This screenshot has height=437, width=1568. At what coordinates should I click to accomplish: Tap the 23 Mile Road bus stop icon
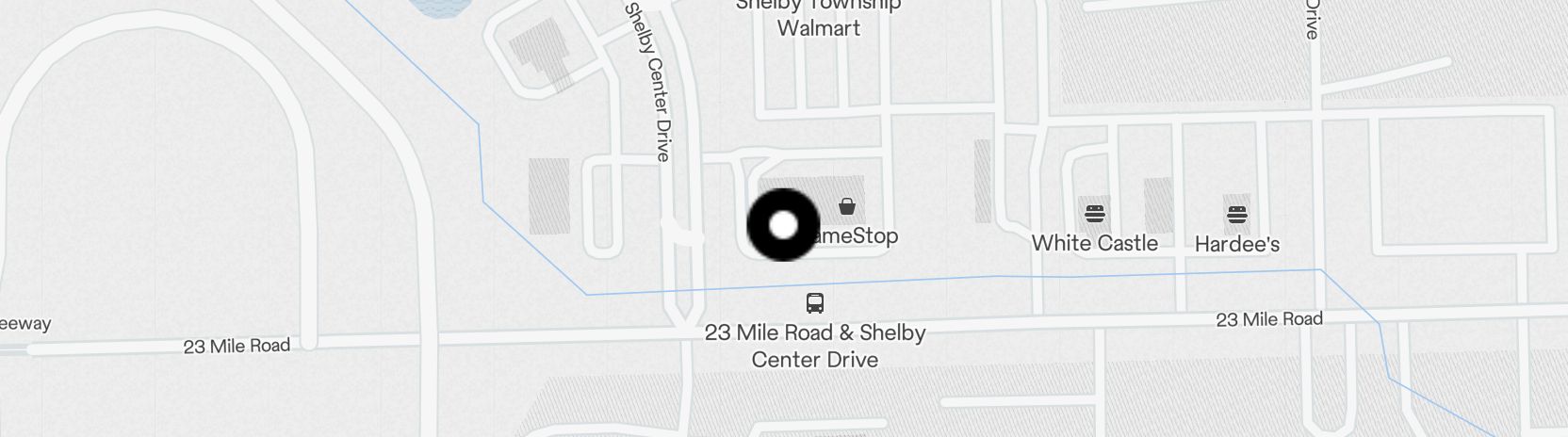pos(815,303)
